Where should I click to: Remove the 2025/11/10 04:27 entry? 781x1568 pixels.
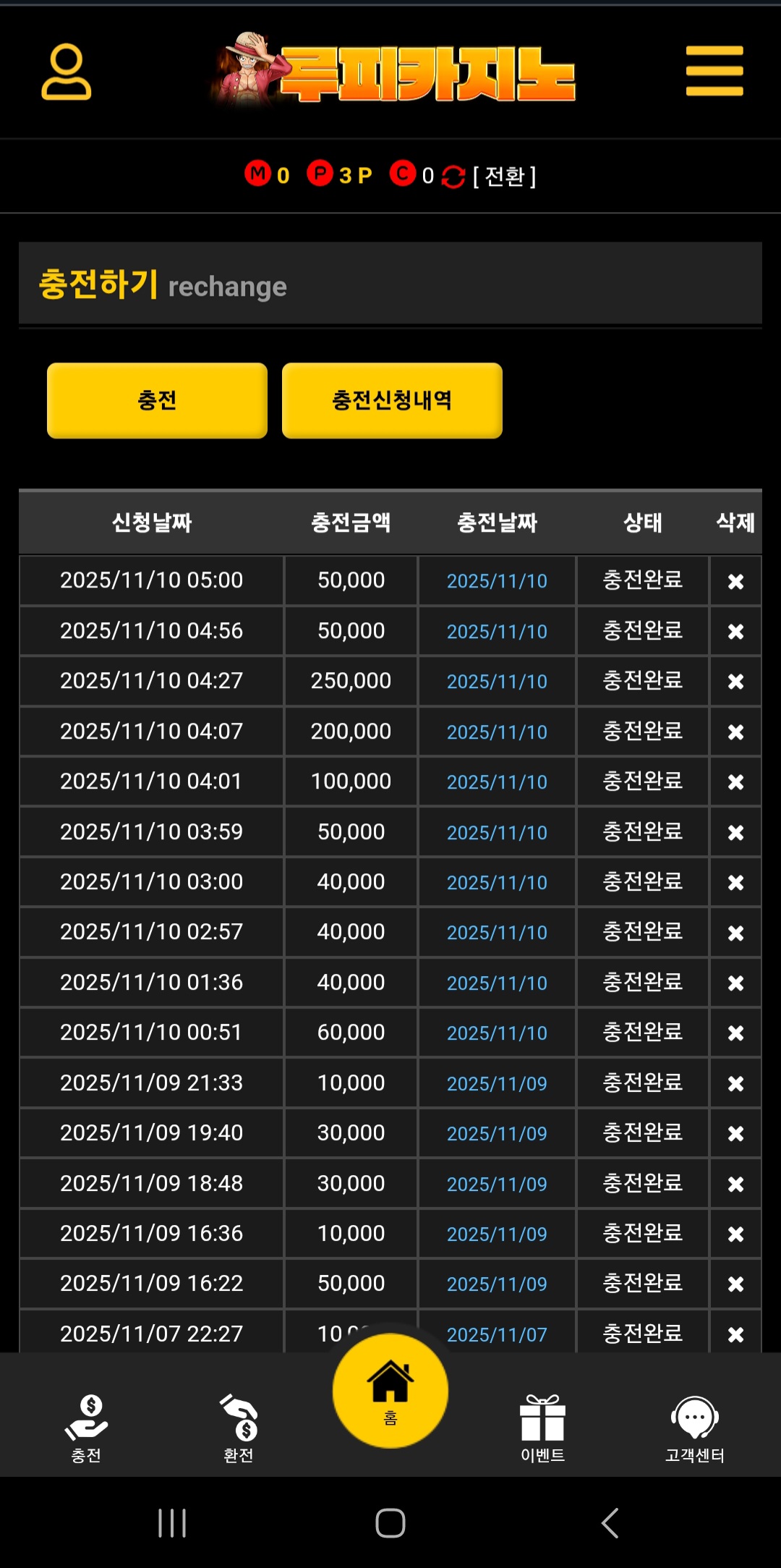pyautogui.click(x=735, y=682)
